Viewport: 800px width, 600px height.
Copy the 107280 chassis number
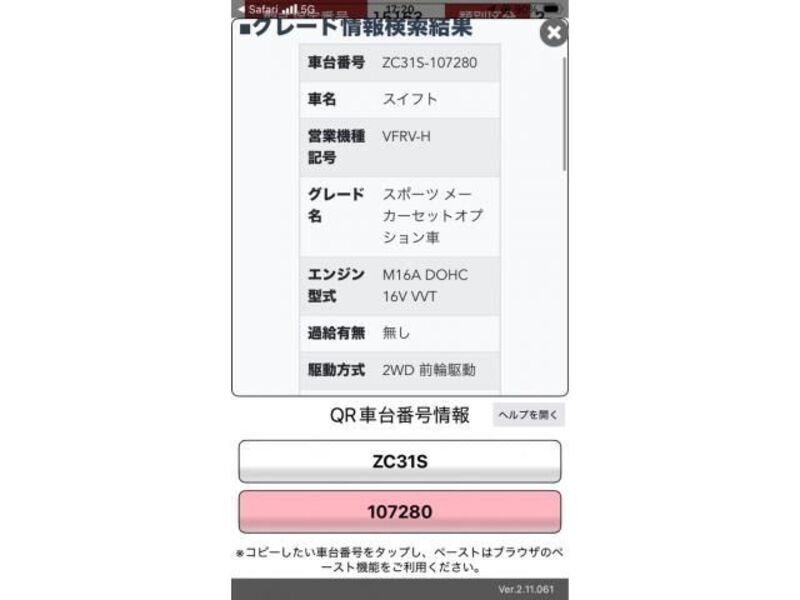(x=399, y=512)
